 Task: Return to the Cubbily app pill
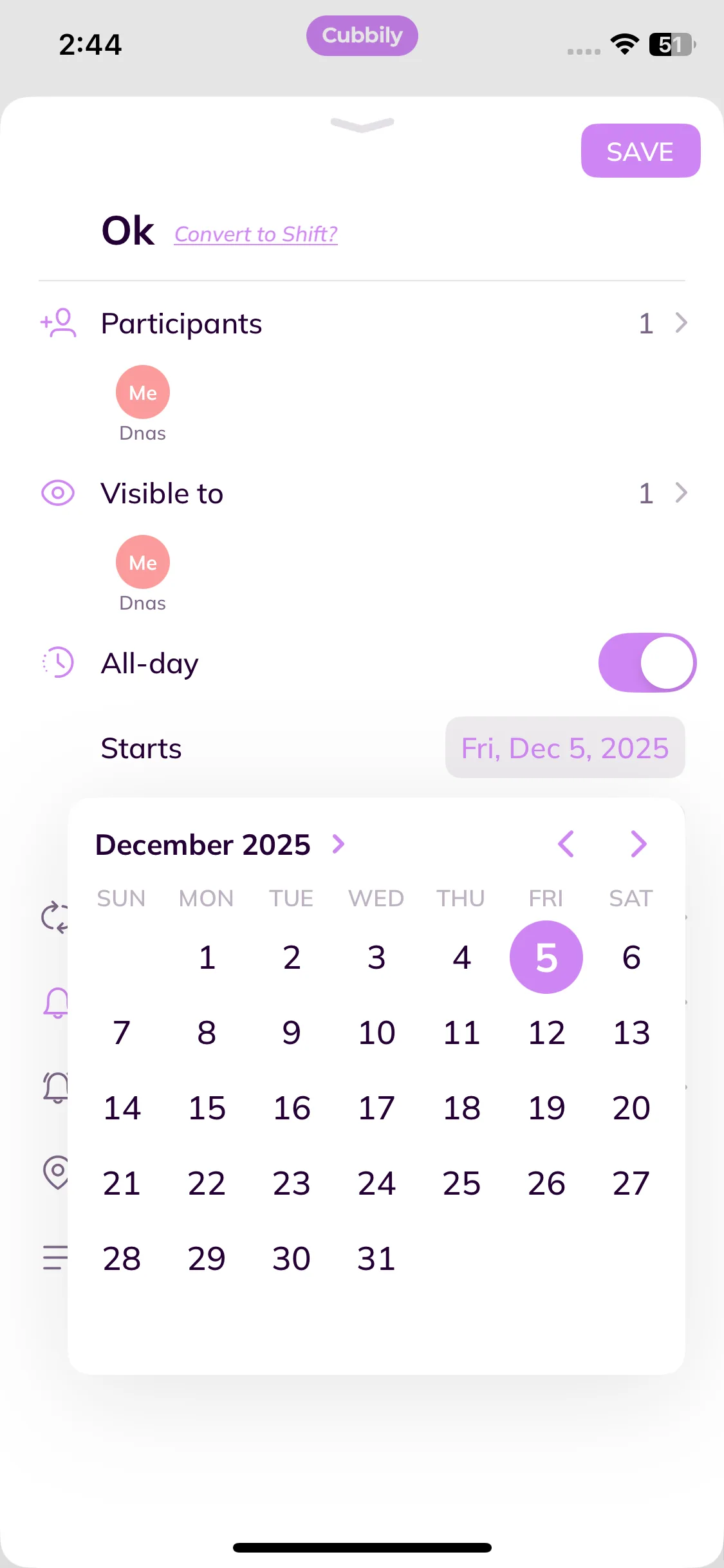point(362,35)
